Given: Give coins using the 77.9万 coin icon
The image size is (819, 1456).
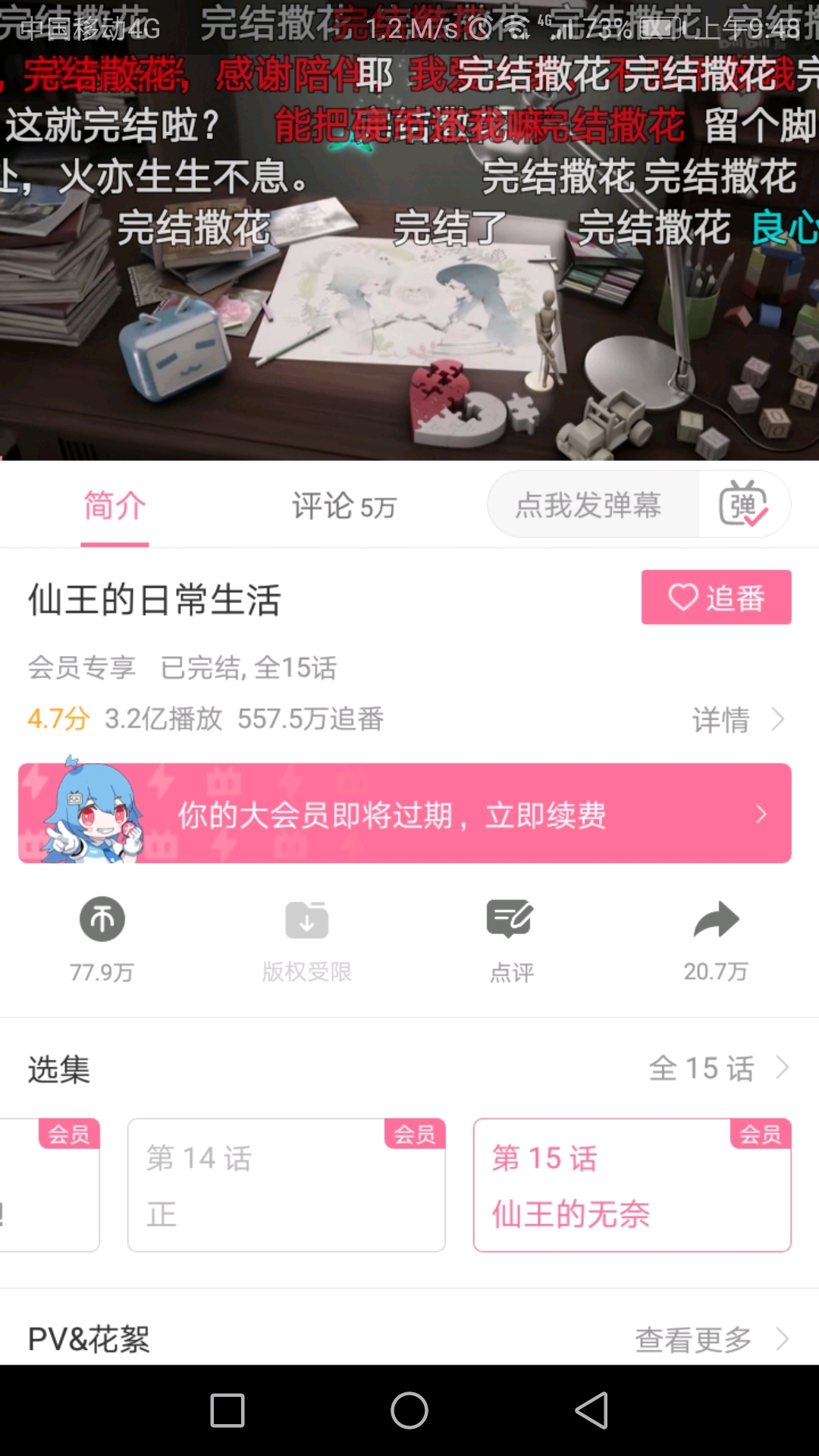Looking at the screenshot, I should point(102,921).
